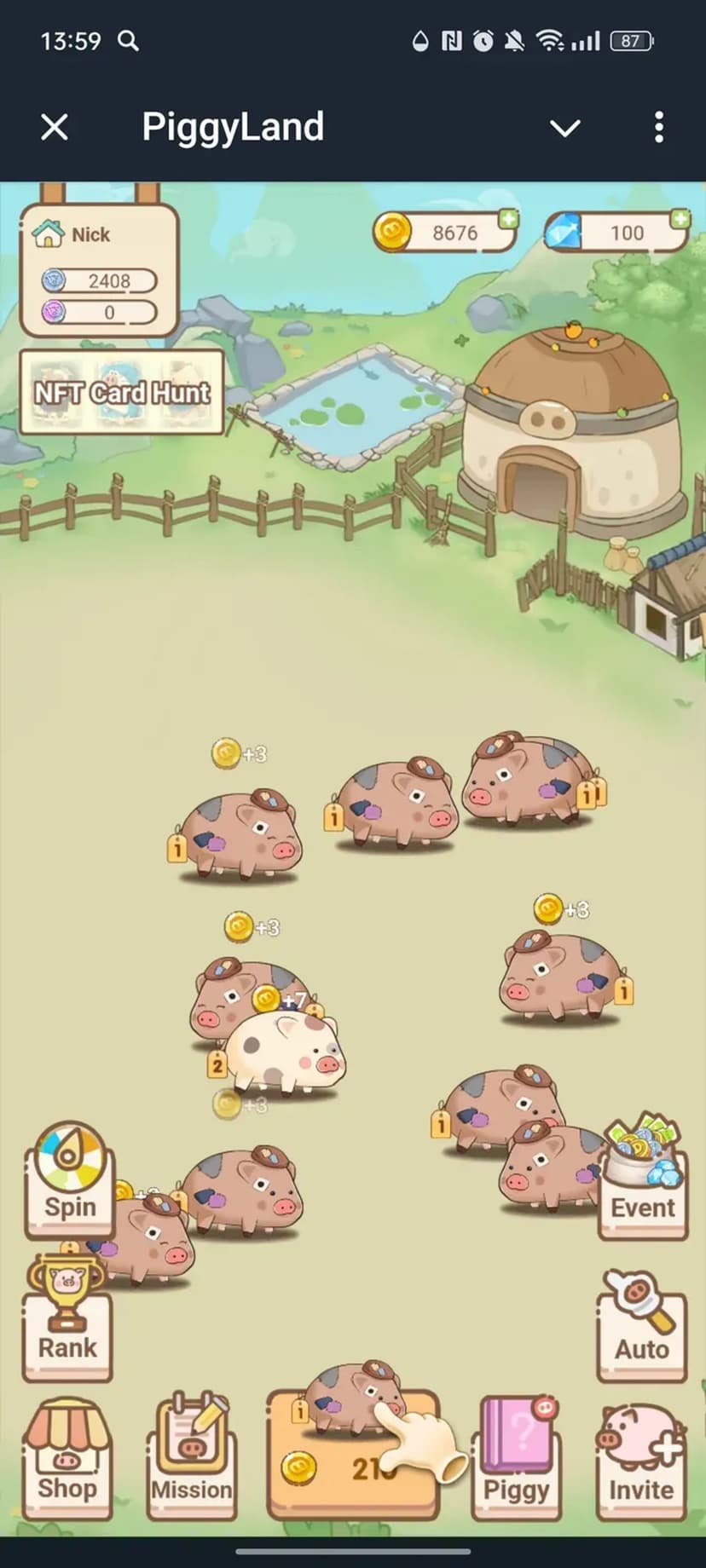Screen dimensions: 706x1568
Task: Open the Shop
Action: tap(67, 1461)
